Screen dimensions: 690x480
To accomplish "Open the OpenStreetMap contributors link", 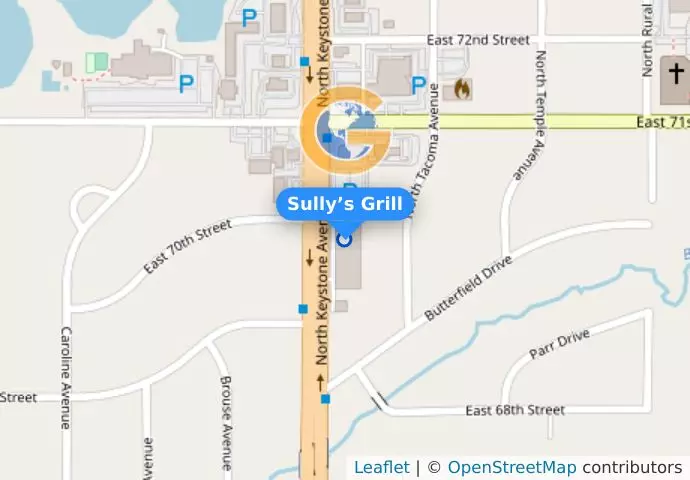I will point(511,467).
